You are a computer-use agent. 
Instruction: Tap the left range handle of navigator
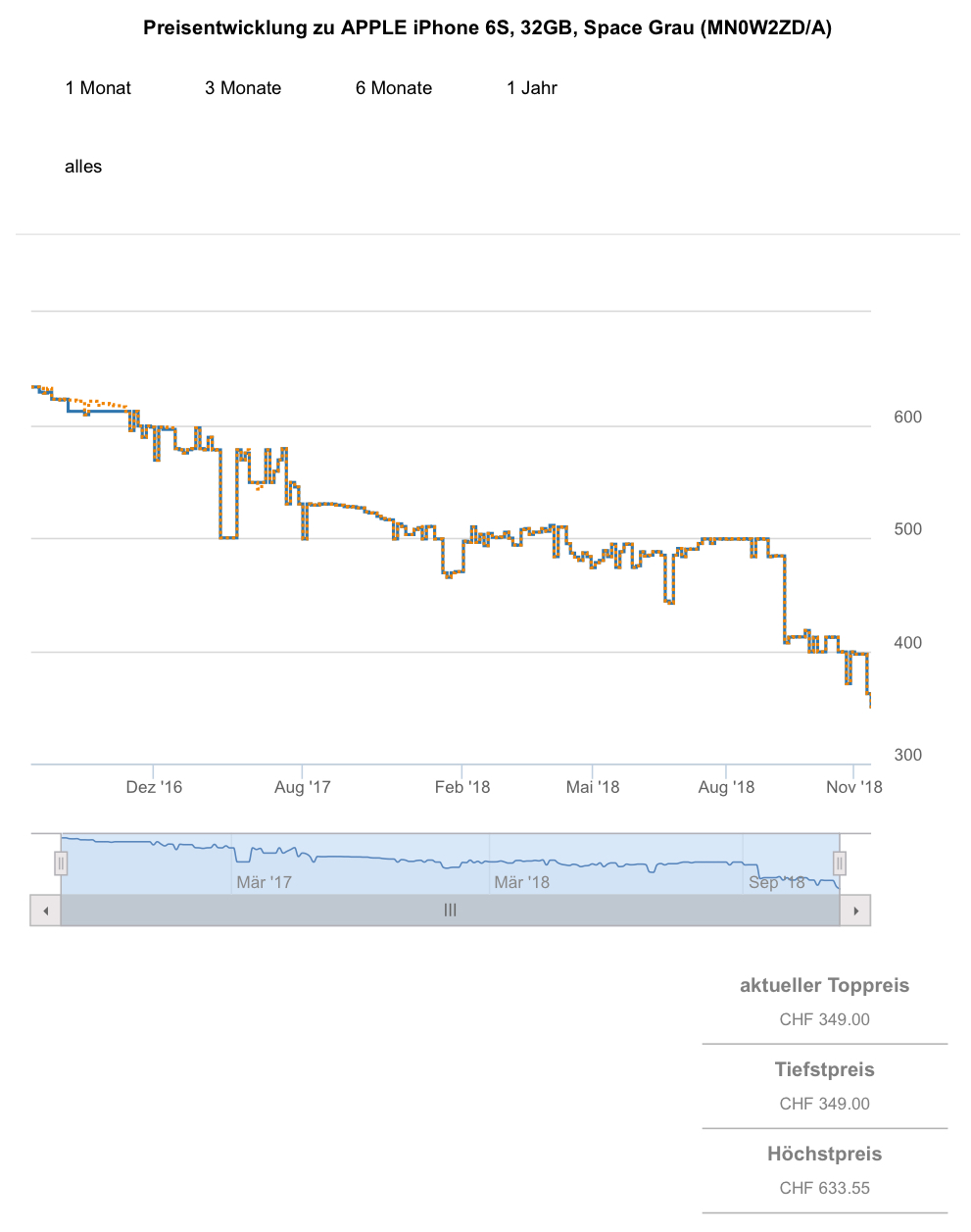(x=61, y=863)
